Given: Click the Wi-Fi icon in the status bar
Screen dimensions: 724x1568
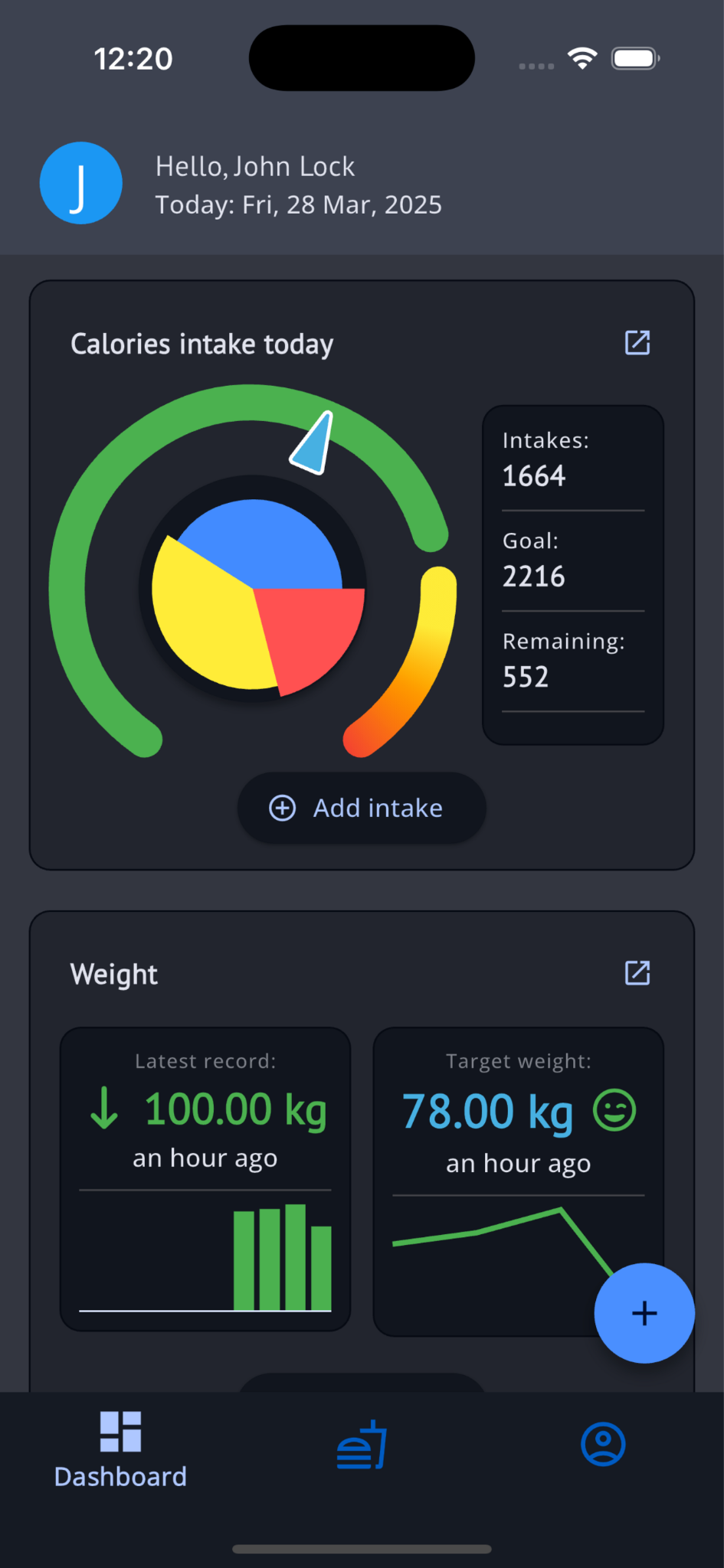Looking at the screenshot, I should click(582, 57).
